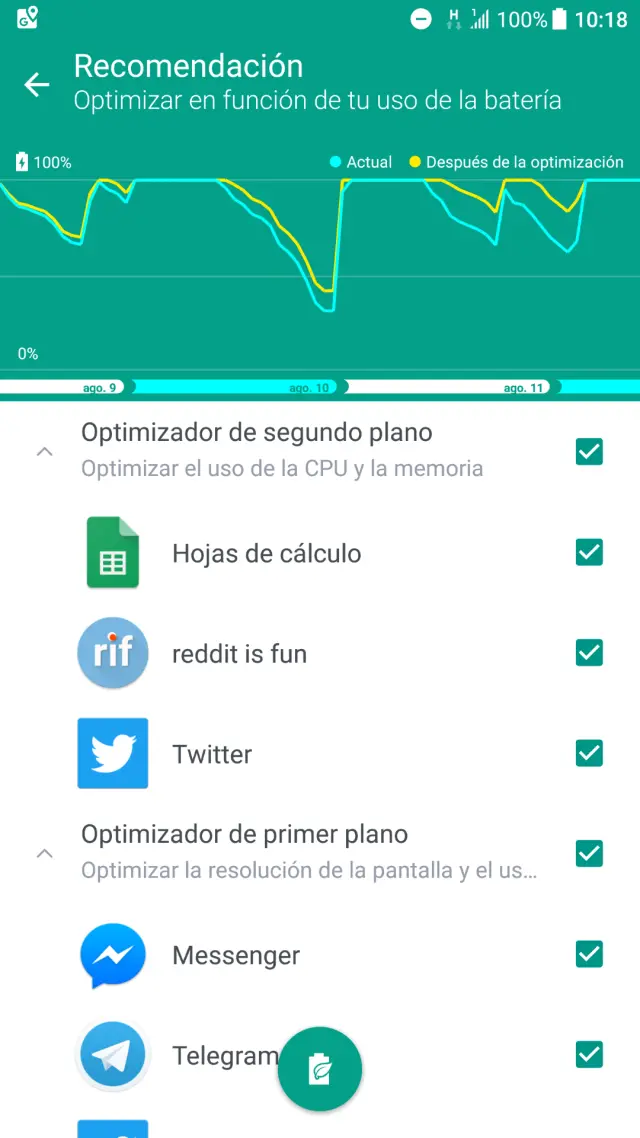Uncheck the Twitter checkbox
Screen dimensions: 640x1138
point(589,753)
